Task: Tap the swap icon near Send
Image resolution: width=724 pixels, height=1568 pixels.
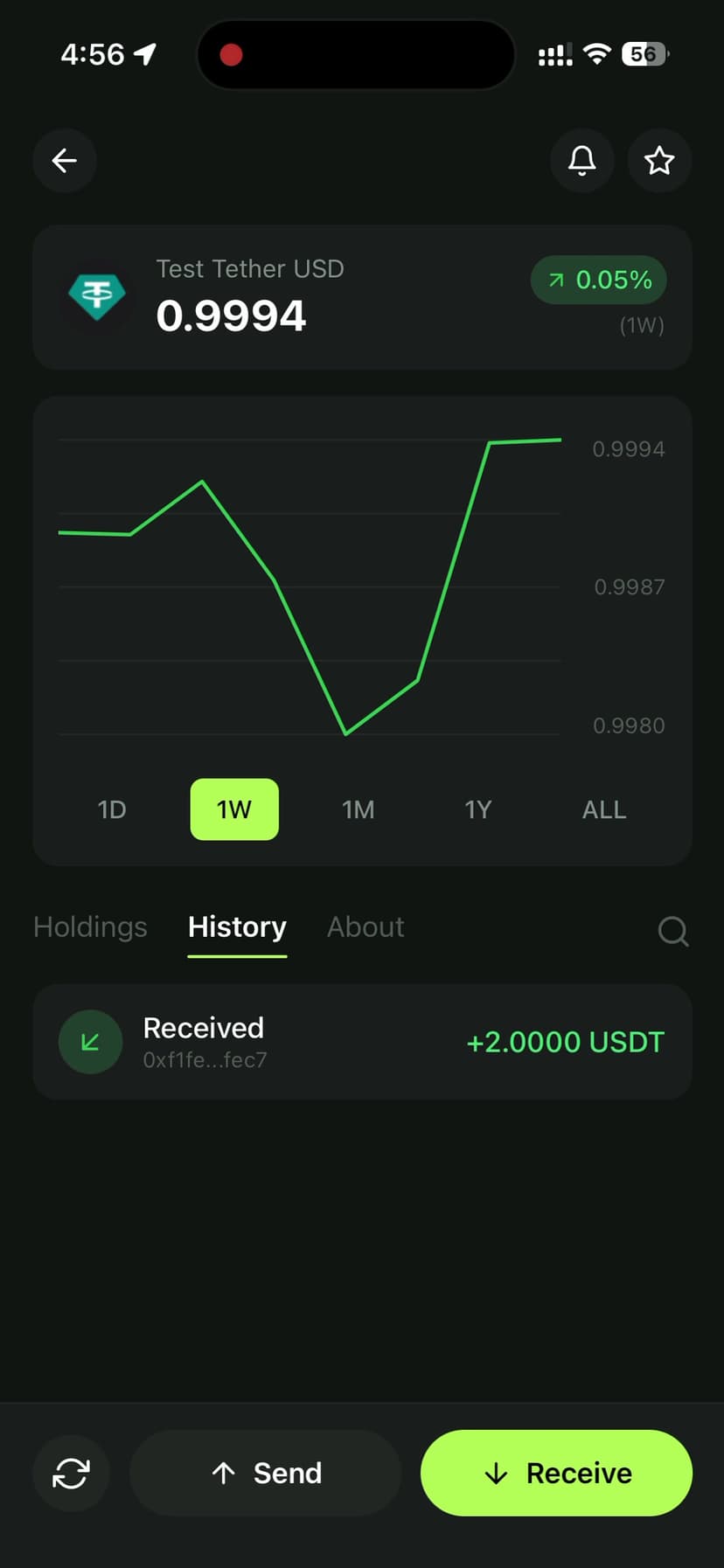Action: click(x=71, y=1473)
